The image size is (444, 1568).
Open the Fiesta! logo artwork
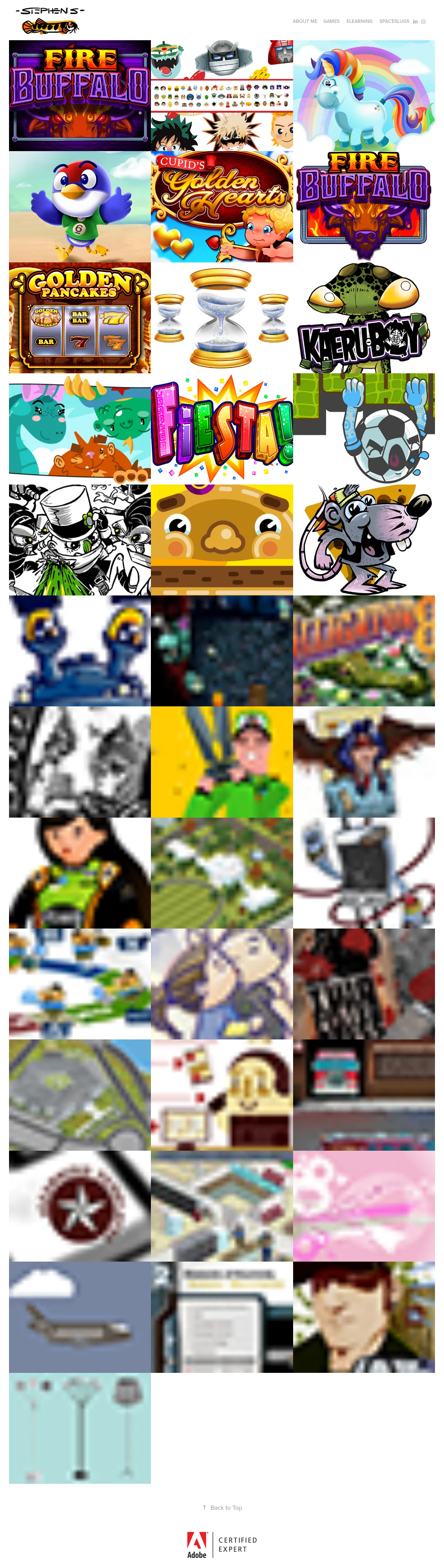(222, 428)
